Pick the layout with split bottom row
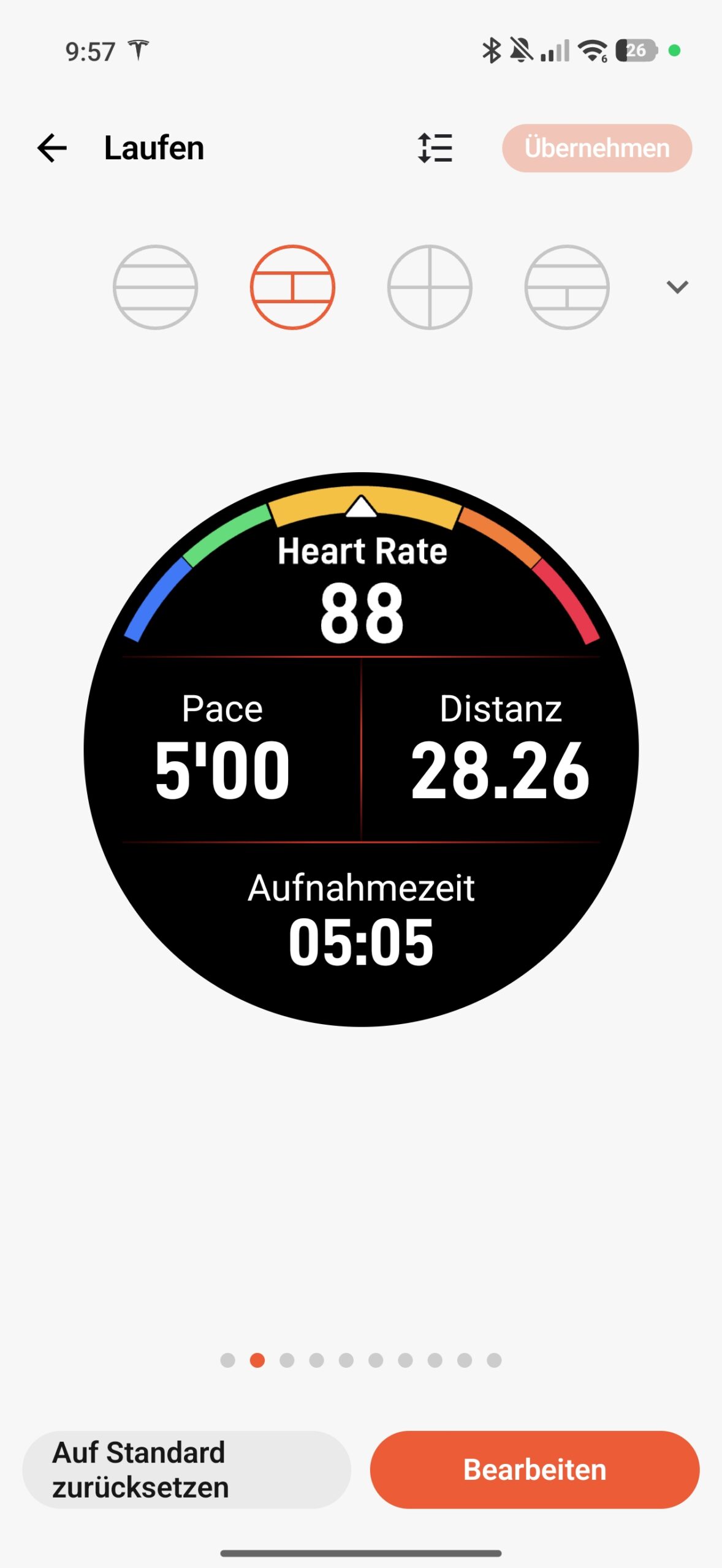This screenshot has height=1568, width=722. 567,287
